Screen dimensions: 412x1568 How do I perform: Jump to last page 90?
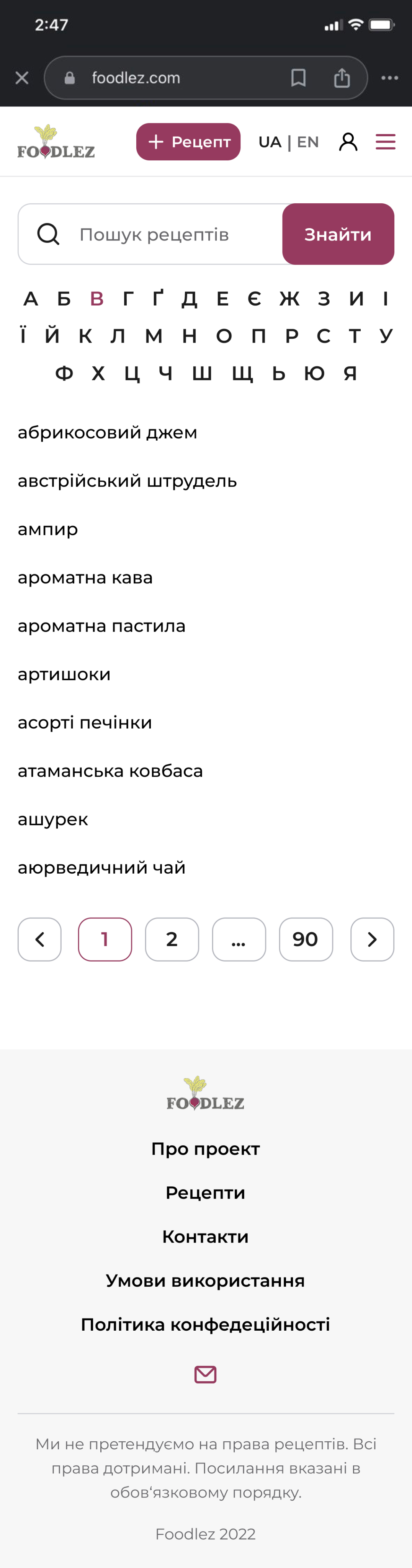click(306, 939)
